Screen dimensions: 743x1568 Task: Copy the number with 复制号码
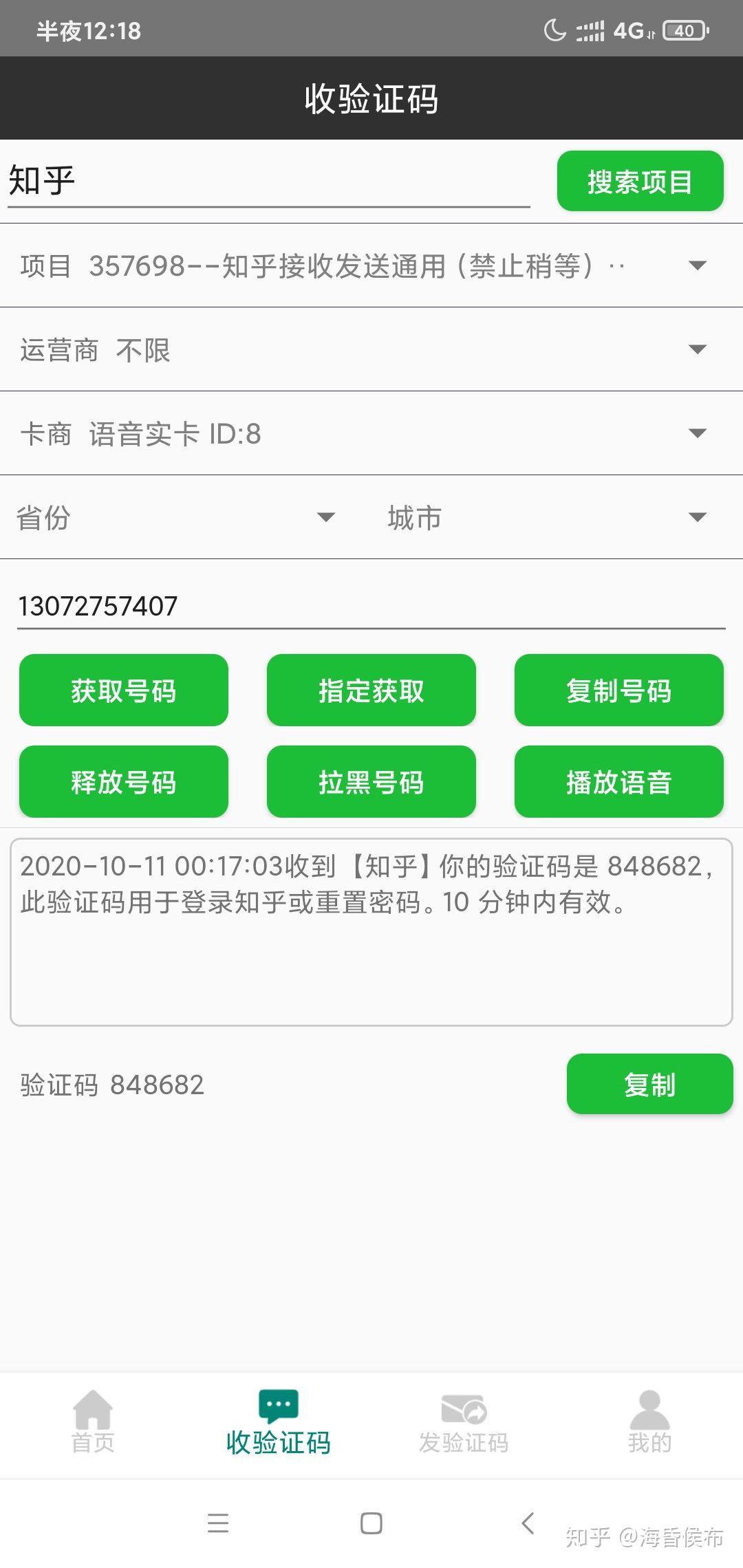click(x=619, y=690)
